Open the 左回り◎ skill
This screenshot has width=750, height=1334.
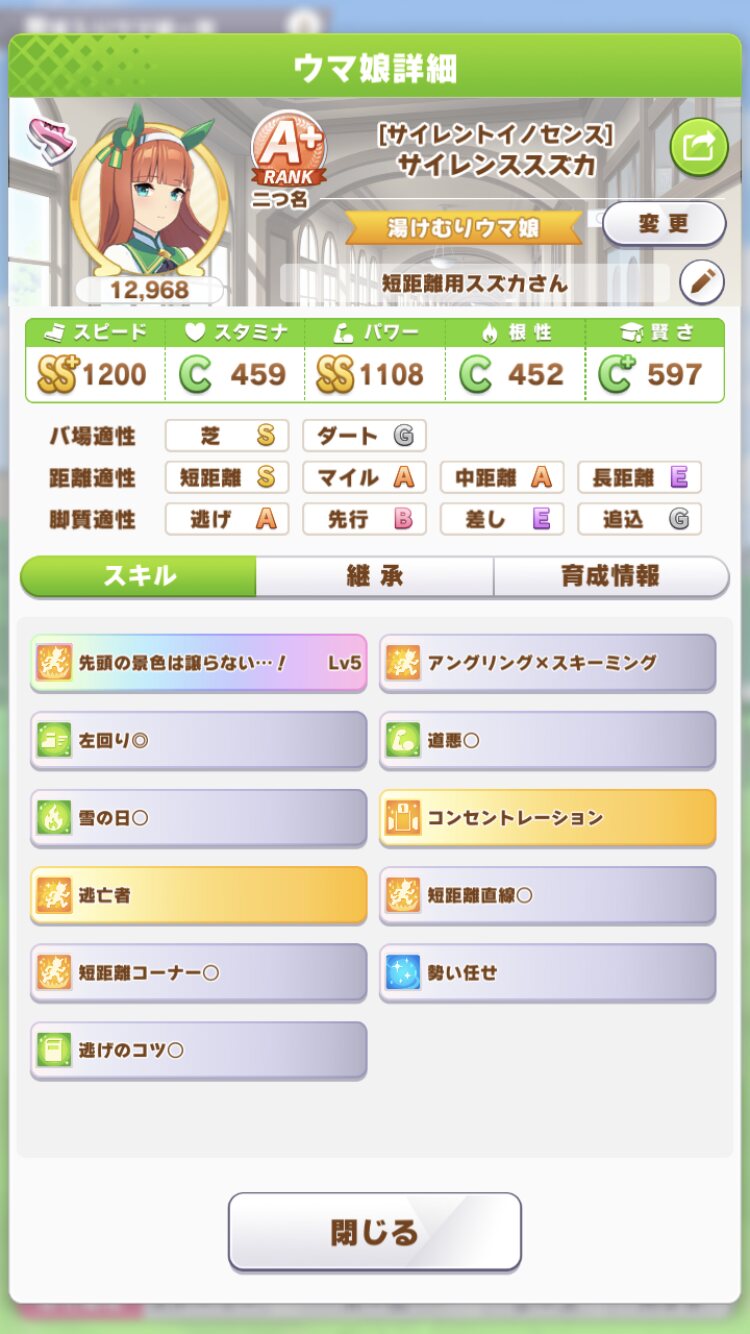pos(198,740)
